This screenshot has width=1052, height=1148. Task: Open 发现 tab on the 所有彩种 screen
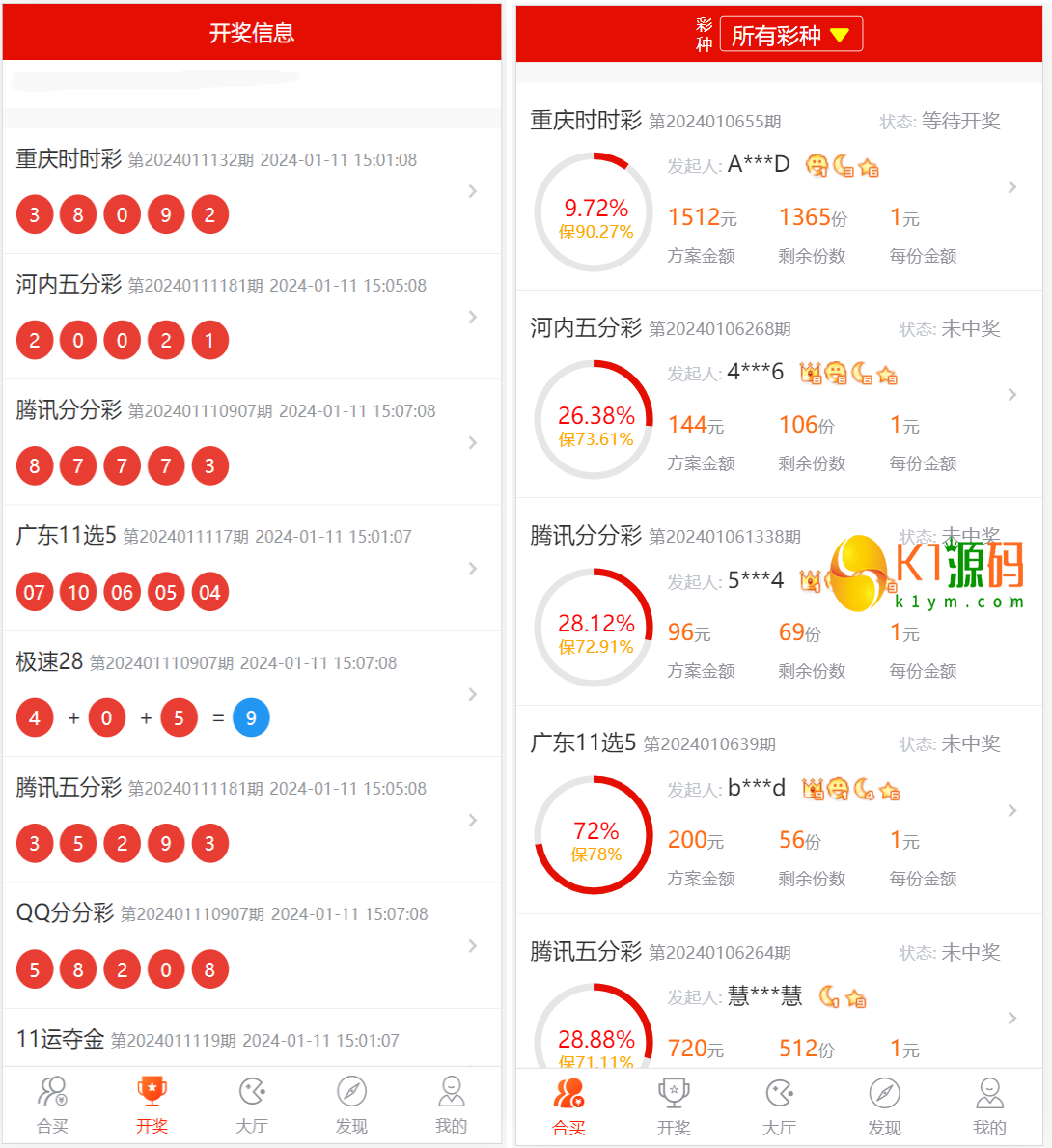(884, 1106)
